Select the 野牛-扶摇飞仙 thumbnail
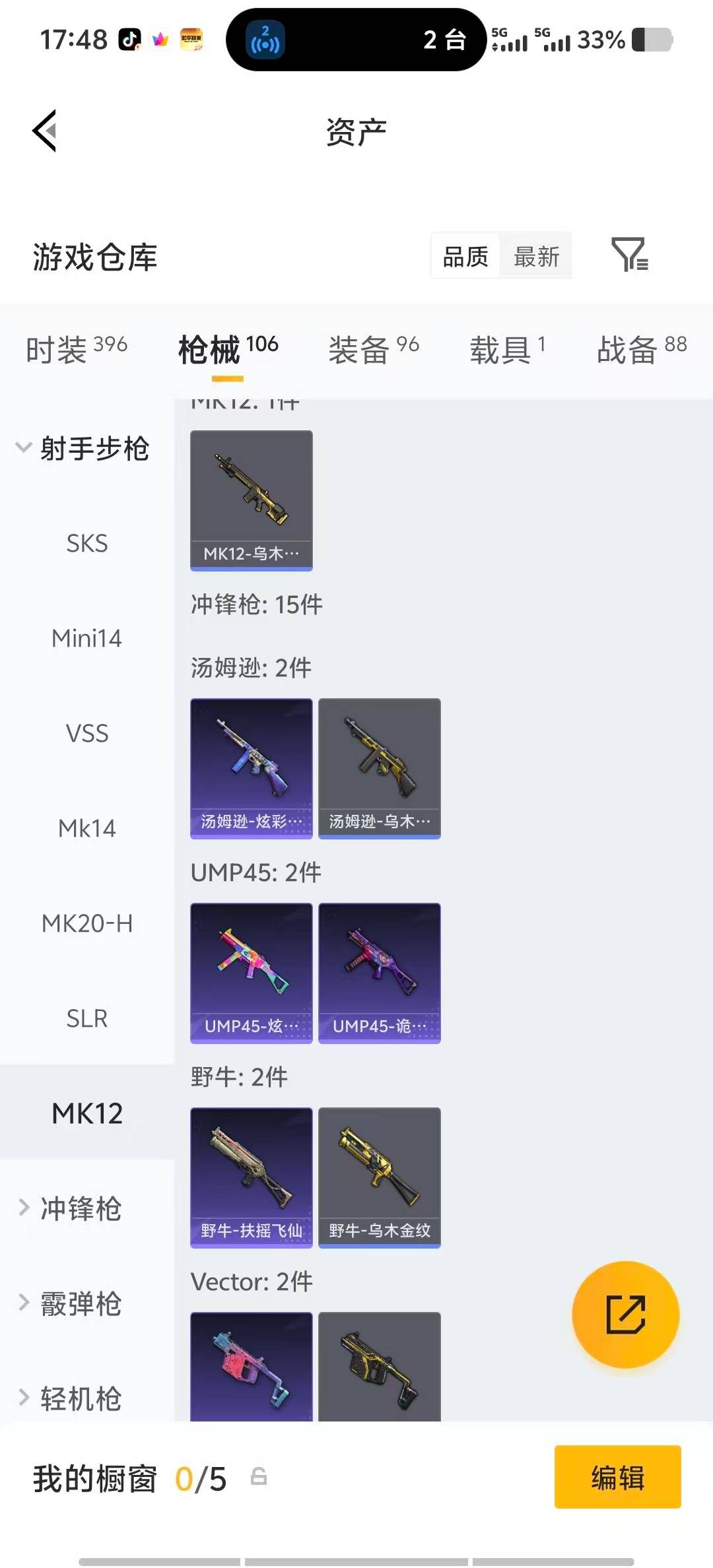Screen dimensions: 713x1568 [x=251, y=1178]
